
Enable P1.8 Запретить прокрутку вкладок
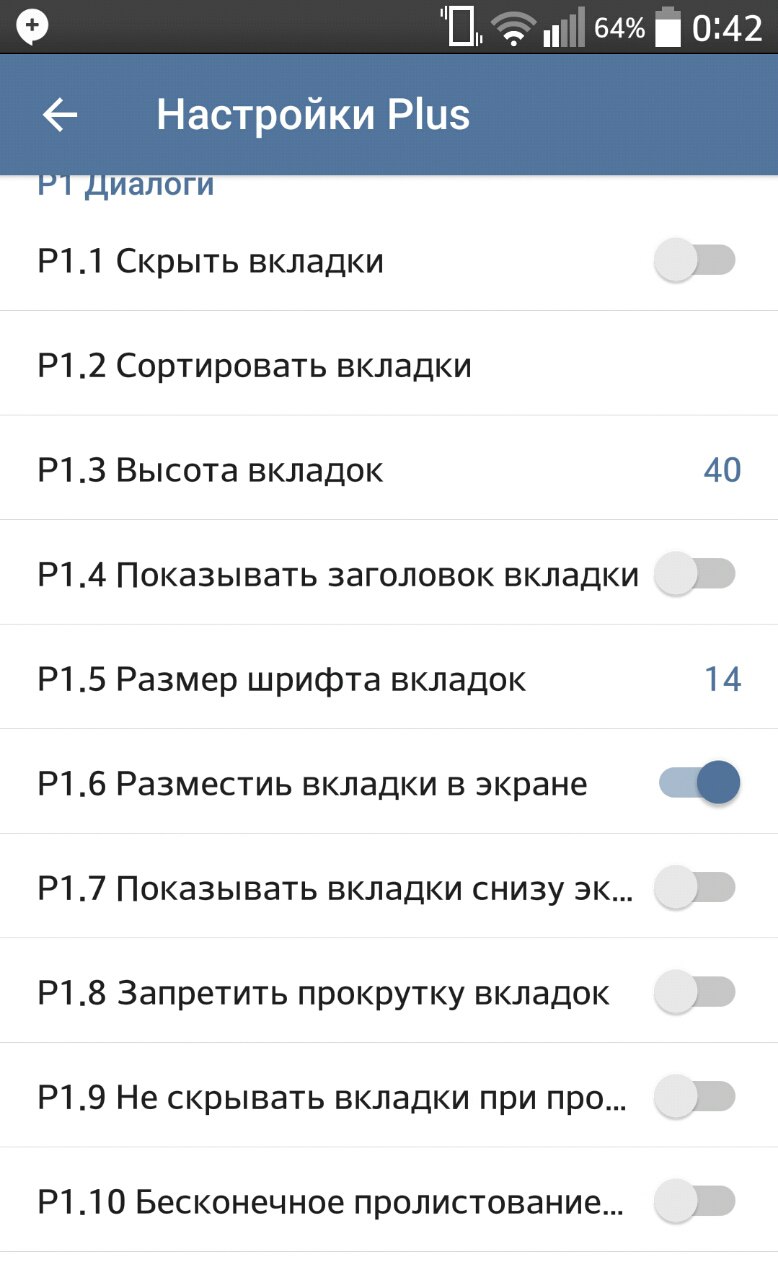coord(695,992)
